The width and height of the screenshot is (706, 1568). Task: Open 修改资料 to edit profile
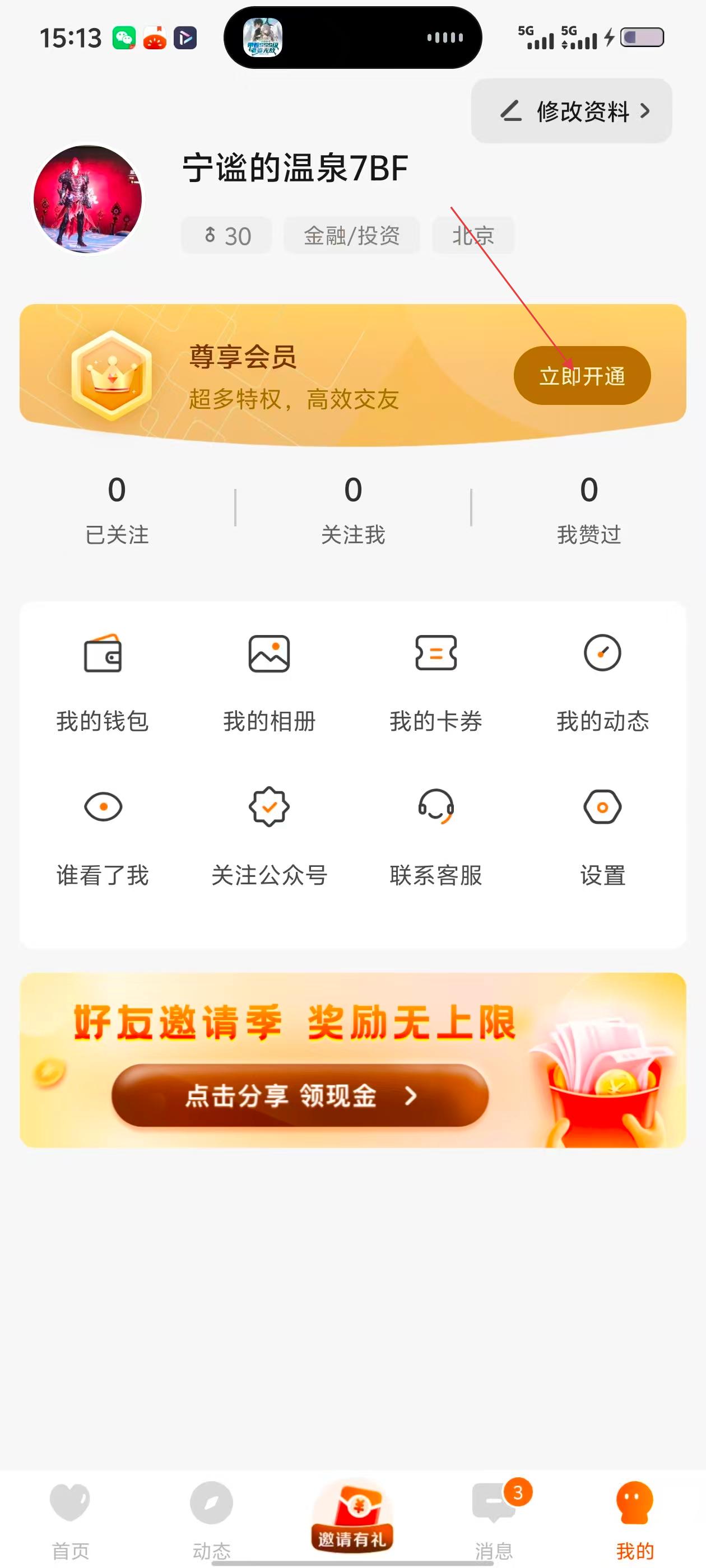572,111
